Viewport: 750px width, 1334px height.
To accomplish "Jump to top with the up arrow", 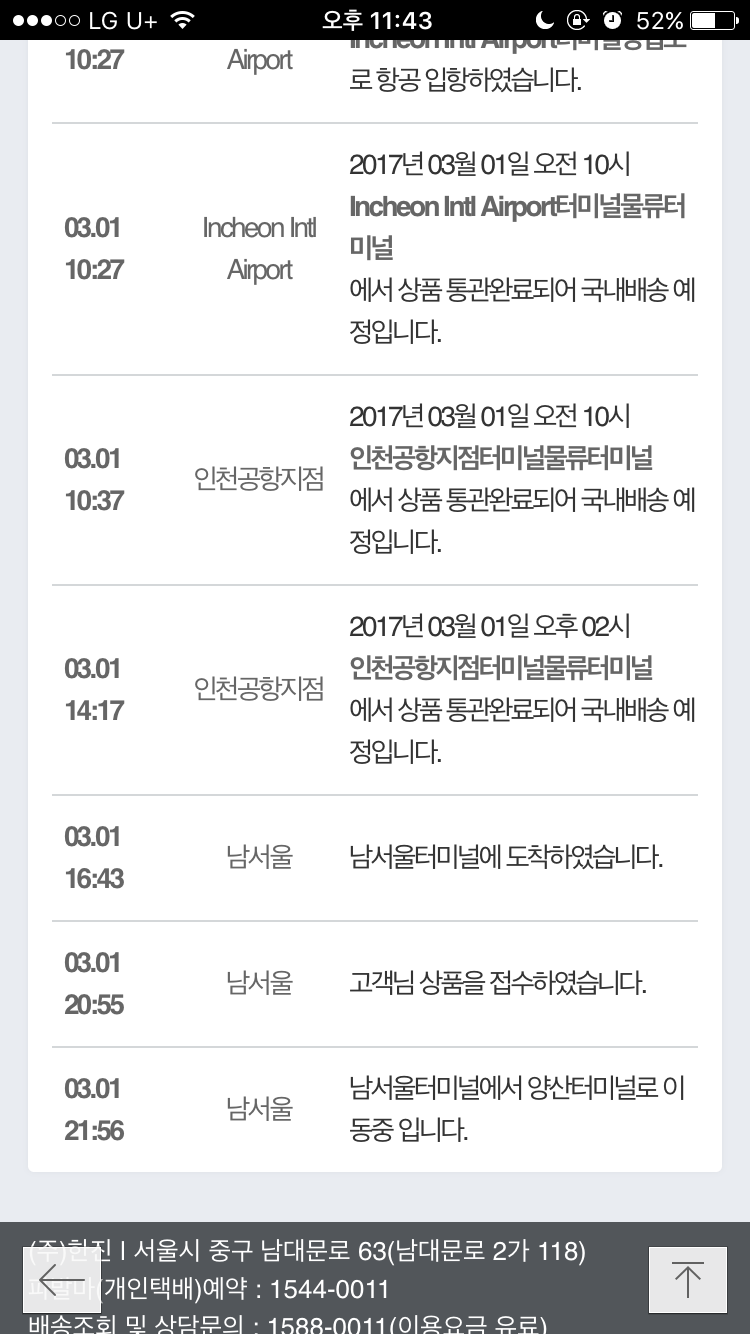I will [x=688, y=1279].
